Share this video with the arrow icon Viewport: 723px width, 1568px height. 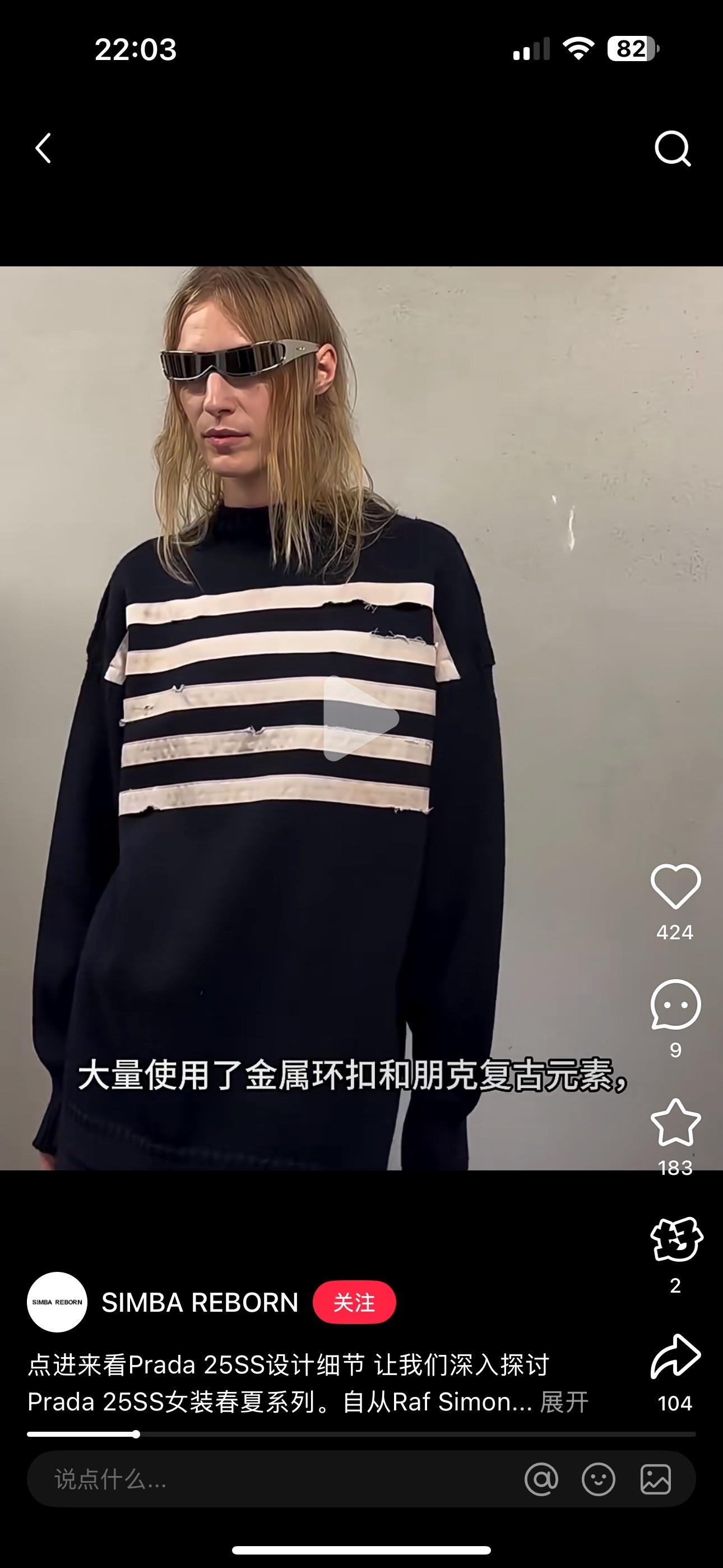point(675,1356)
